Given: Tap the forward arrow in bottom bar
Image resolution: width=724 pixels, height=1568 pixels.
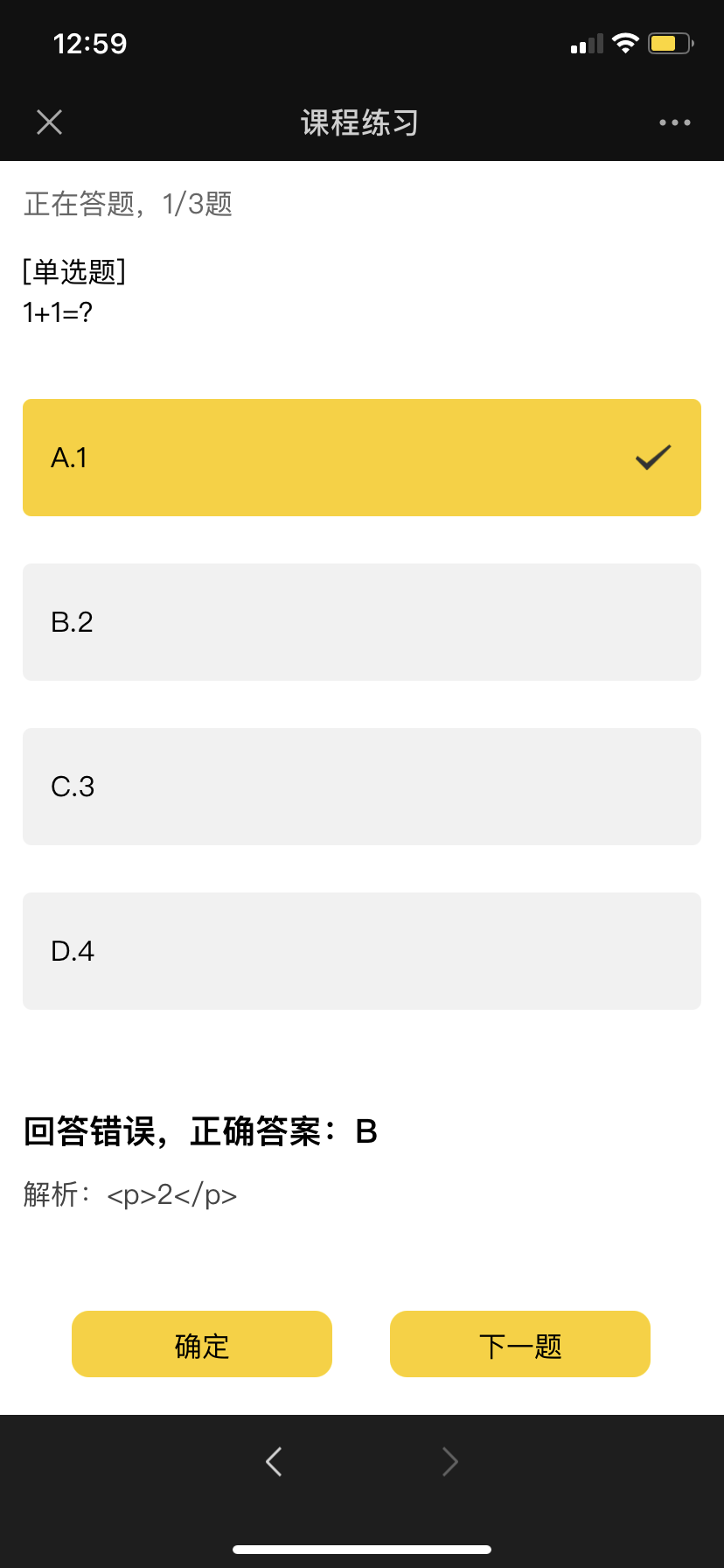Looking at the screenshot, I should click(450, 1461).
